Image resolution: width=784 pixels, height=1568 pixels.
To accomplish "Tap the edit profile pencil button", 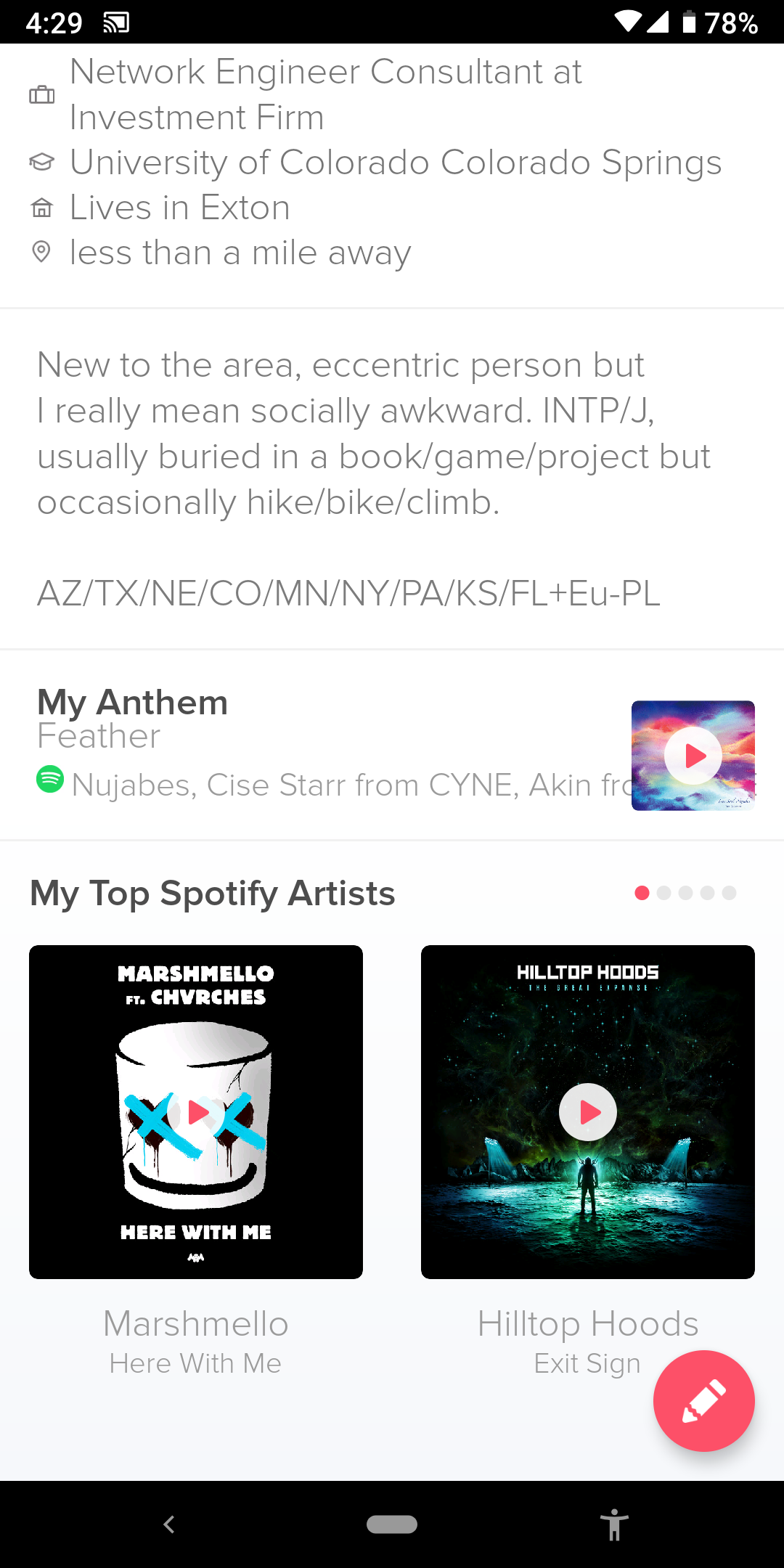I will point(703,1400).
